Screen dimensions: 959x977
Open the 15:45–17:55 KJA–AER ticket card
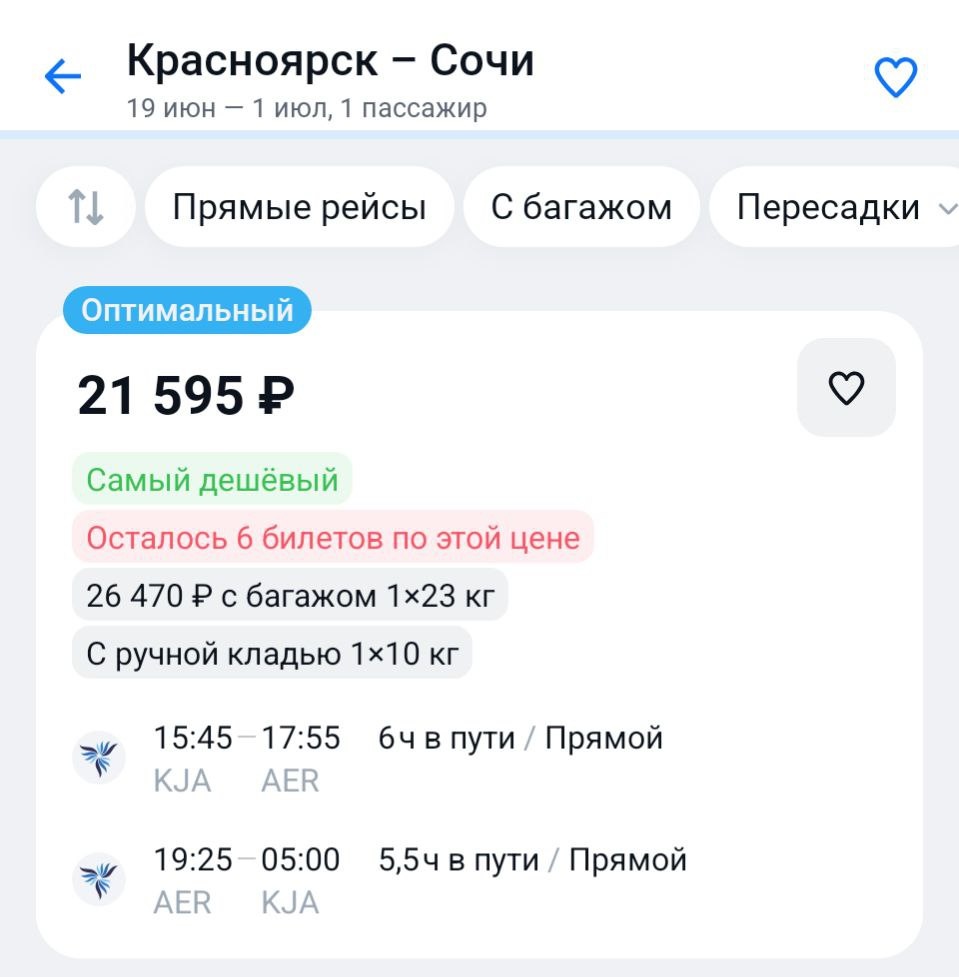(479, 634)
